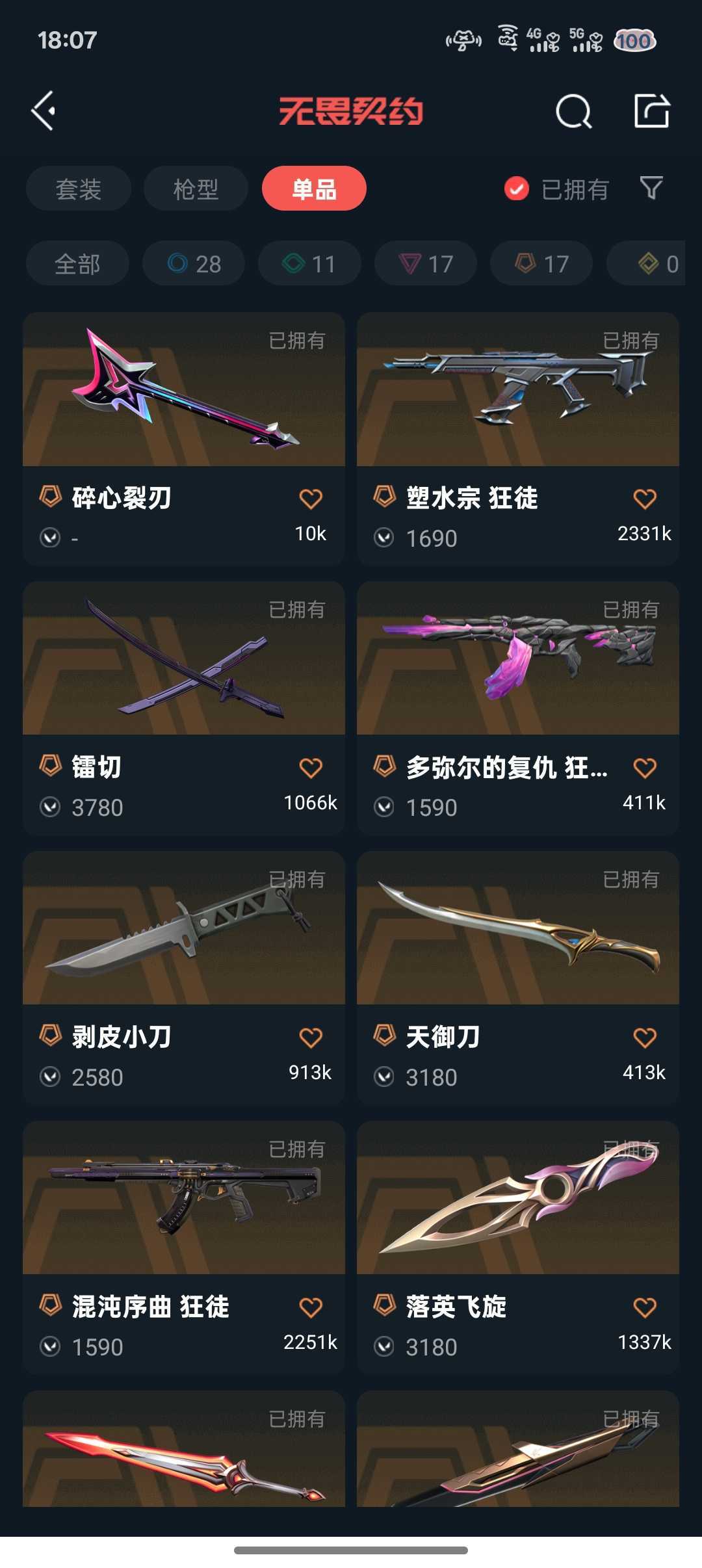Select the 全部 rarity chip
The width and height of the screenshot is (702, 1568).
coord(77,263)
